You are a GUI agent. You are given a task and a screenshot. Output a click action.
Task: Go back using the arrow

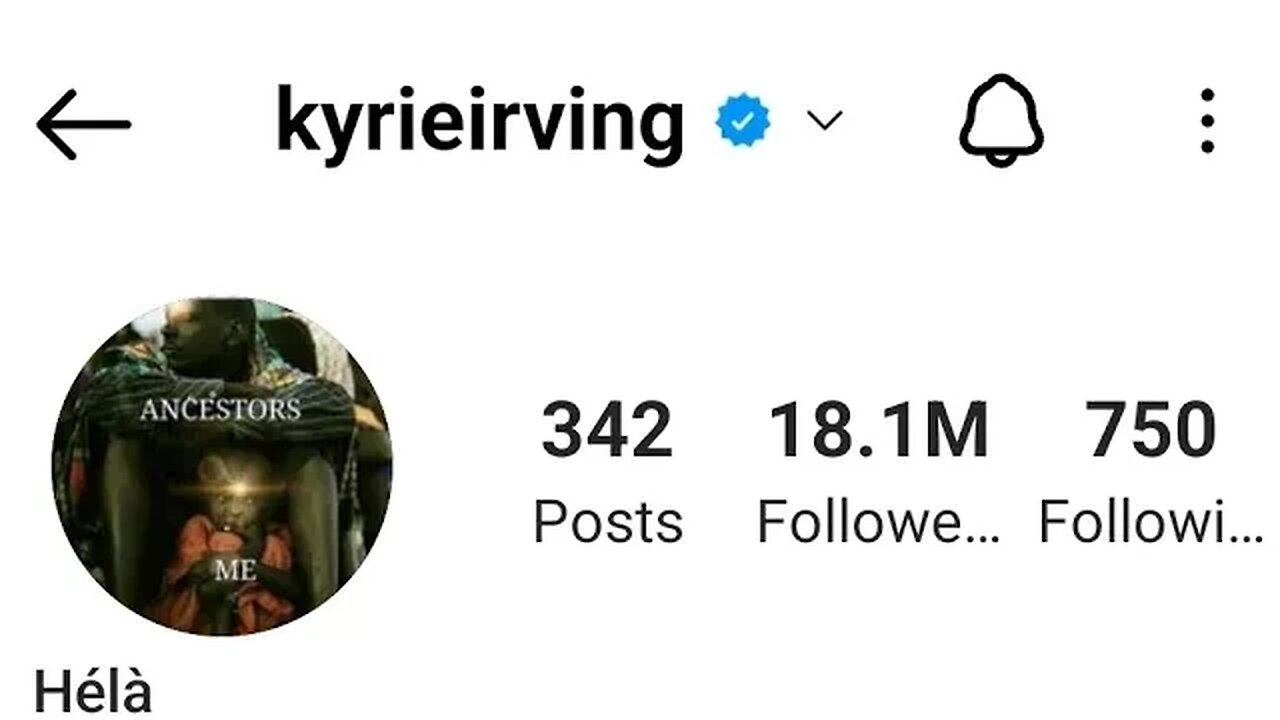(x=83, y=124)
